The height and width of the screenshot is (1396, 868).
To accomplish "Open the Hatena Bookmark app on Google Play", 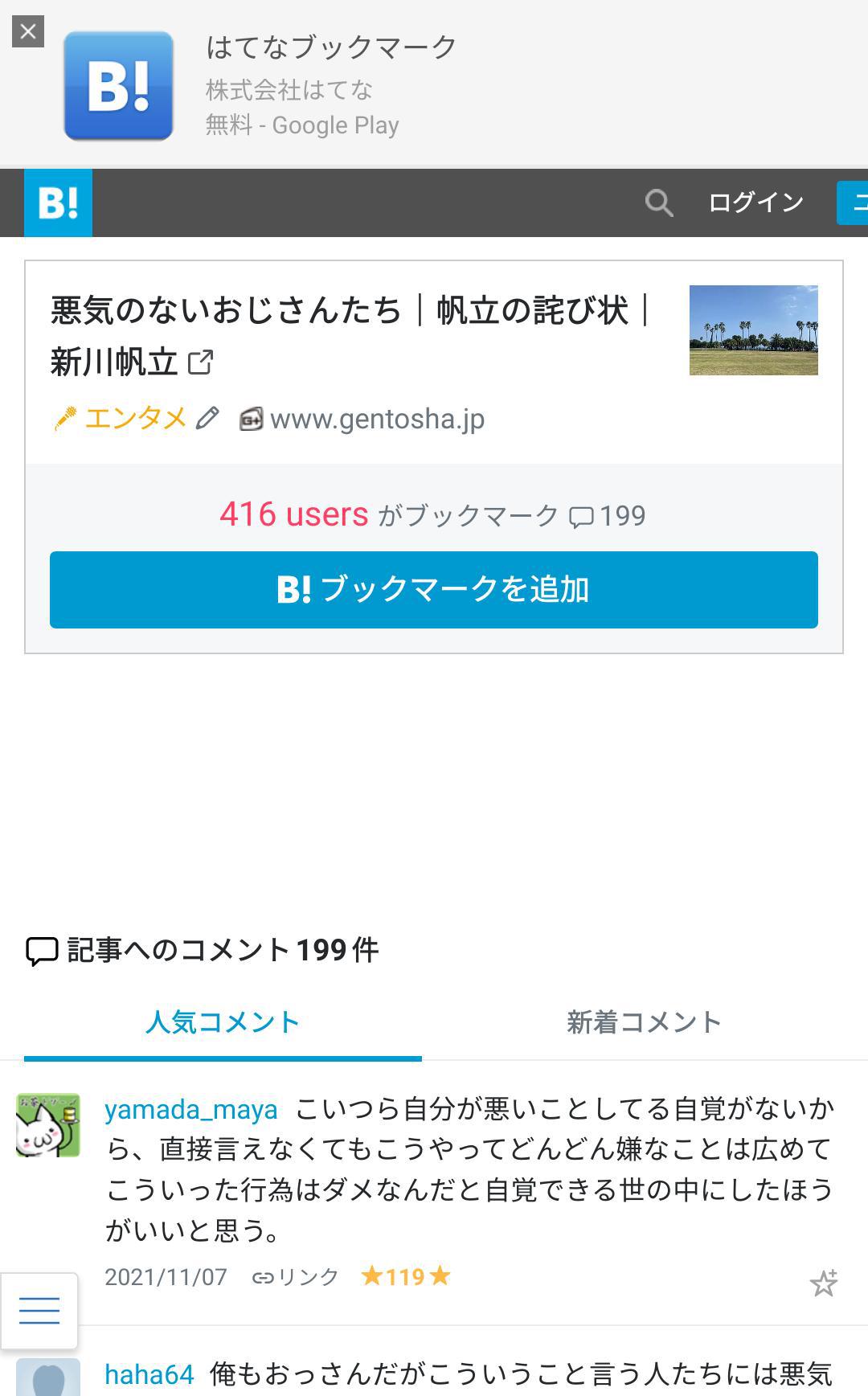I will point(434,85).
